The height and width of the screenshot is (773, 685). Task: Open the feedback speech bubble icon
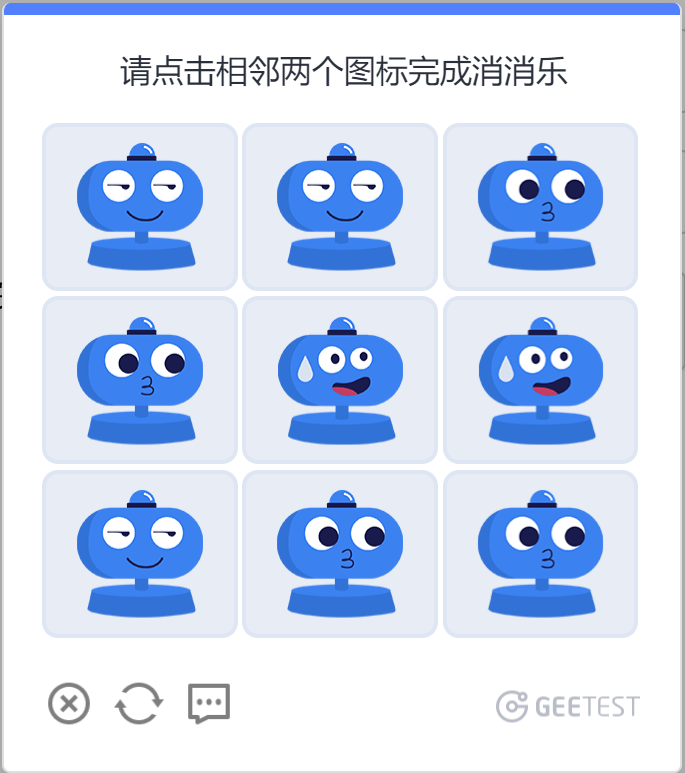(209, 704)
